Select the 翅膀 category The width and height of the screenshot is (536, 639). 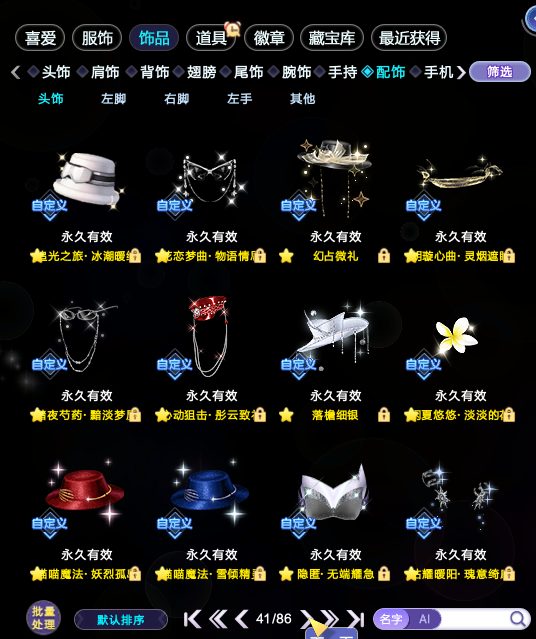(201, 72)
